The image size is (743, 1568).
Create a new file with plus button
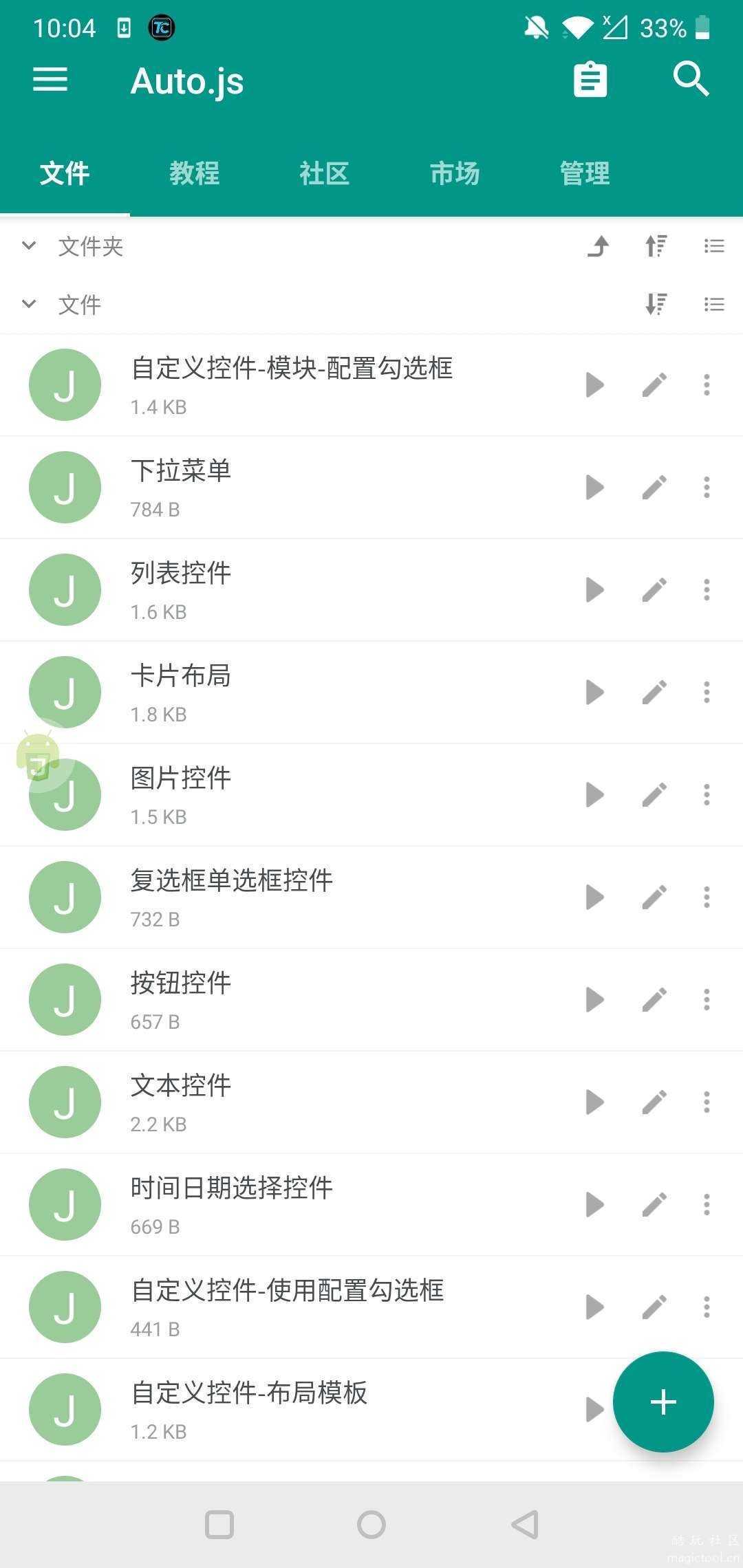(x=663, y=1402)
